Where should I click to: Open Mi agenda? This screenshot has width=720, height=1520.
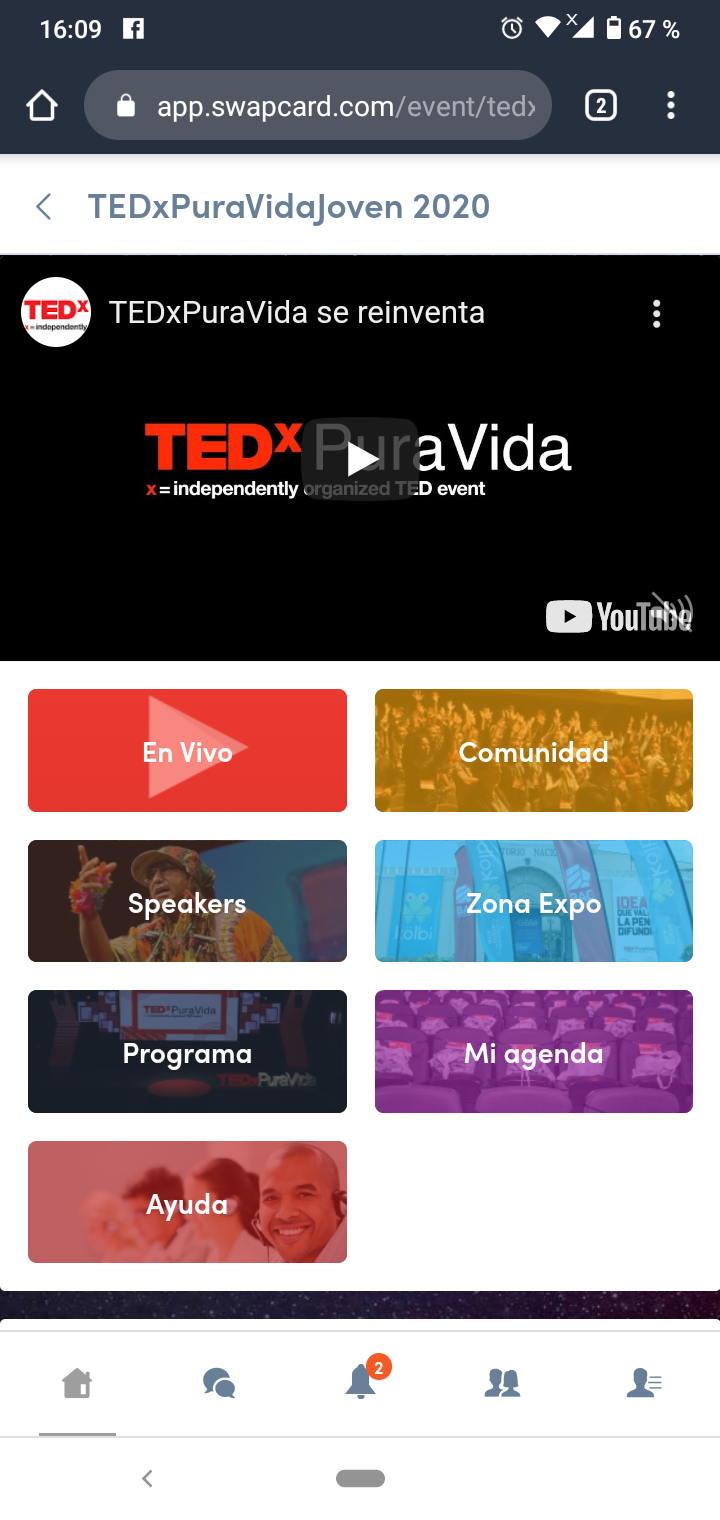pos(533,1052)
